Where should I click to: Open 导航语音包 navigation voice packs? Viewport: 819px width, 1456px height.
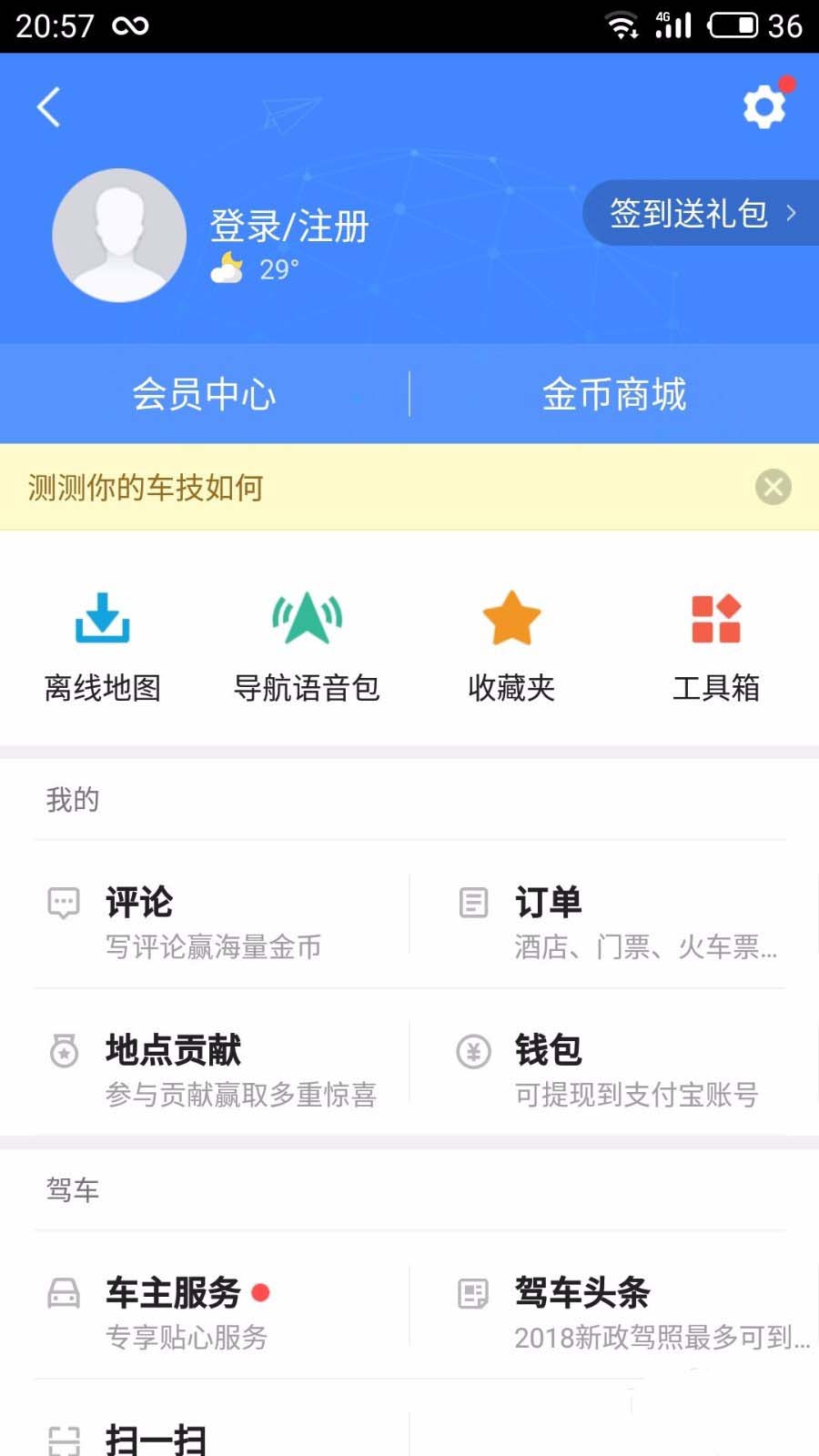(307, 647)
